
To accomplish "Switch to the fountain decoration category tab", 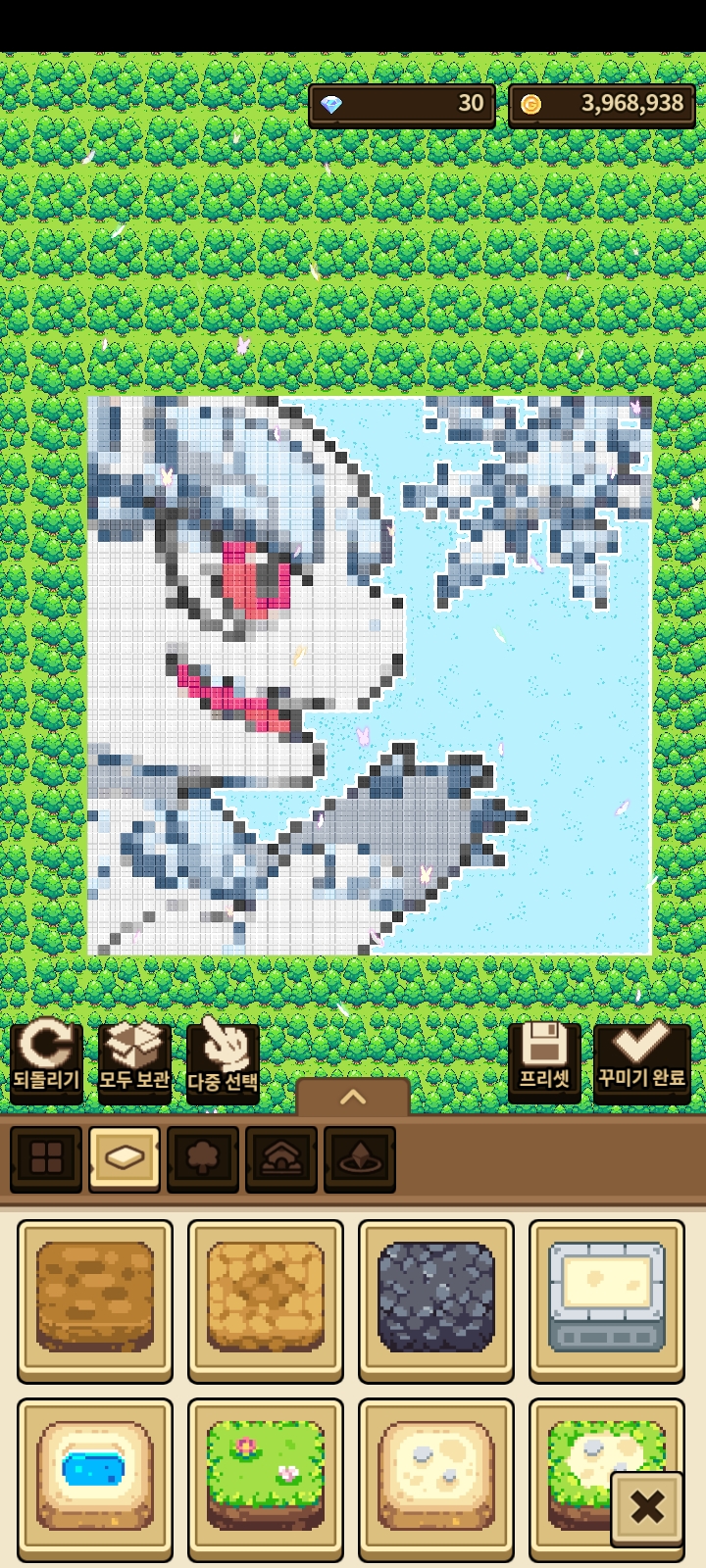I will [x=360, y=1158].
